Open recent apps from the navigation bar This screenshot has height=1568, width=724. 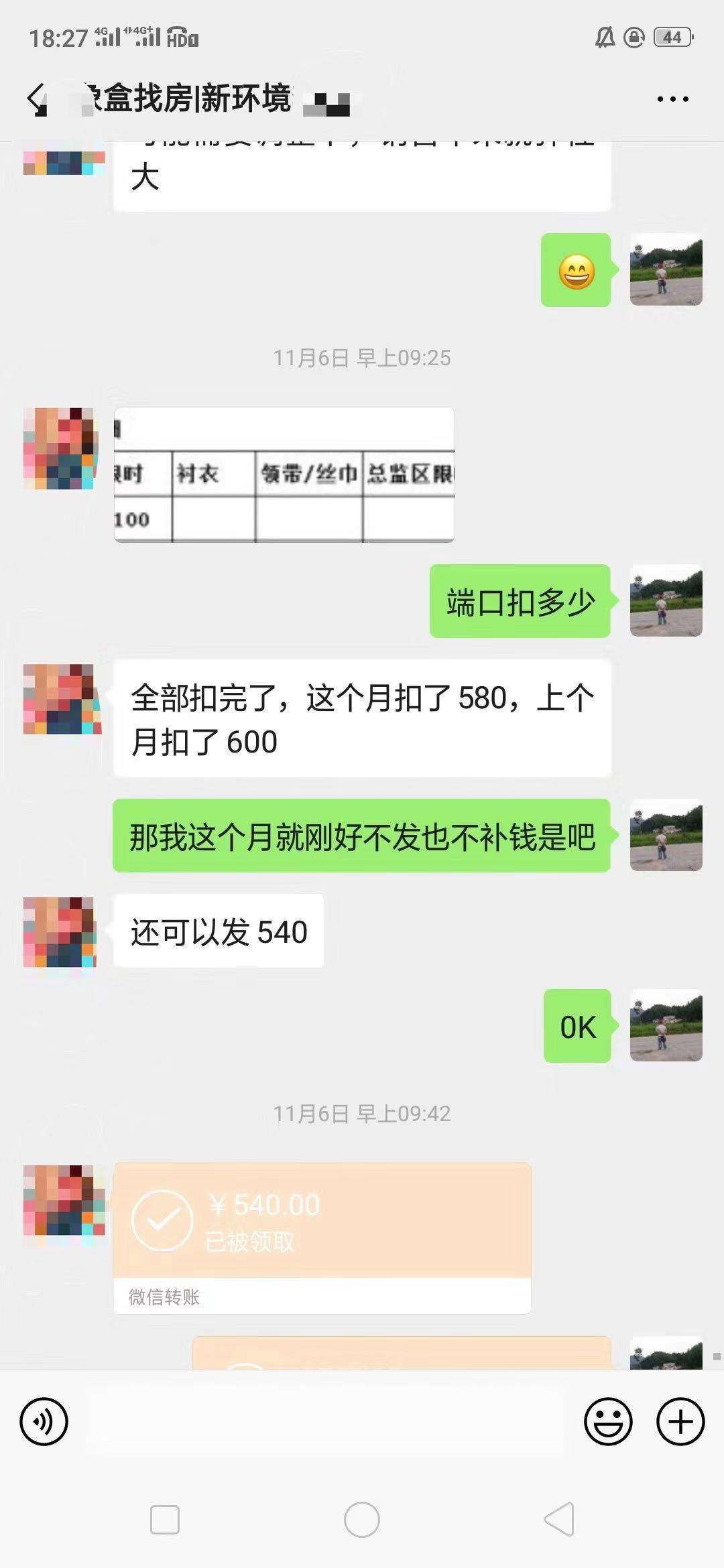[x=165, y=1518]
